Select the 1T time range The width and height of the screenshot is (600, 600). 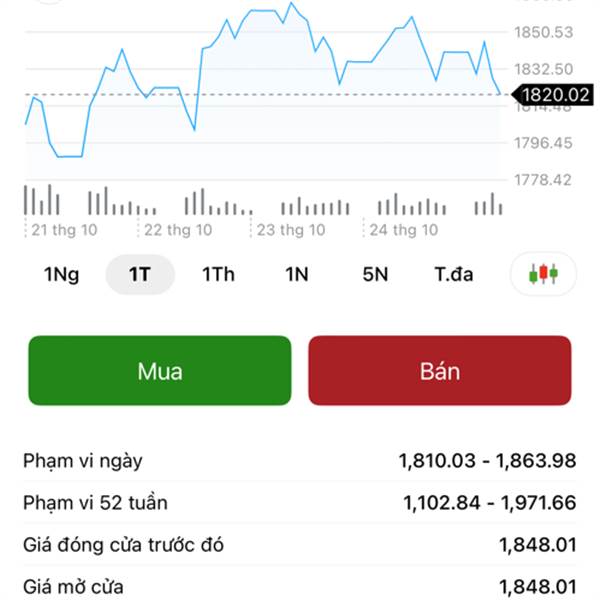[x=140, y=274]
